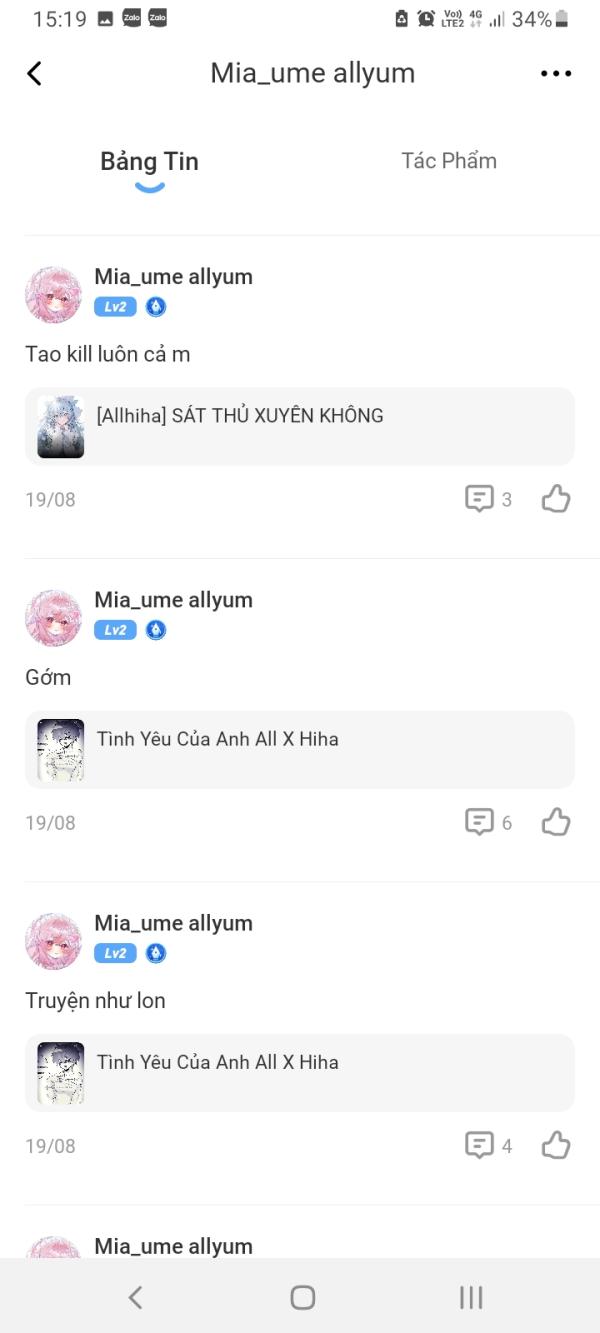Screen dimensions: 600x1333
Task: Like the 'Gớm' post
Action: [x=556, y=822]
